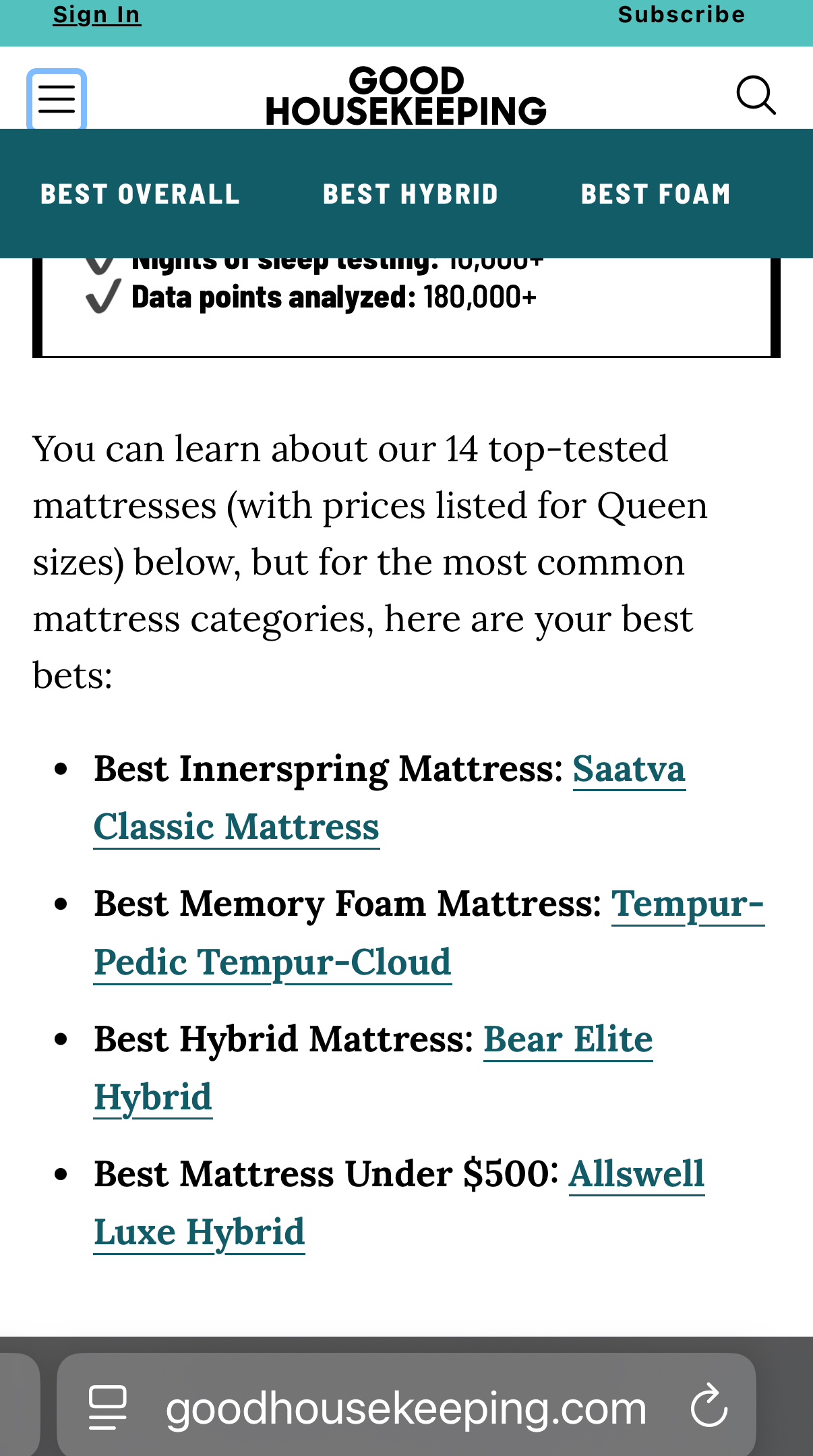Open the Good Housekeeping homepage logo

(406, 96)
